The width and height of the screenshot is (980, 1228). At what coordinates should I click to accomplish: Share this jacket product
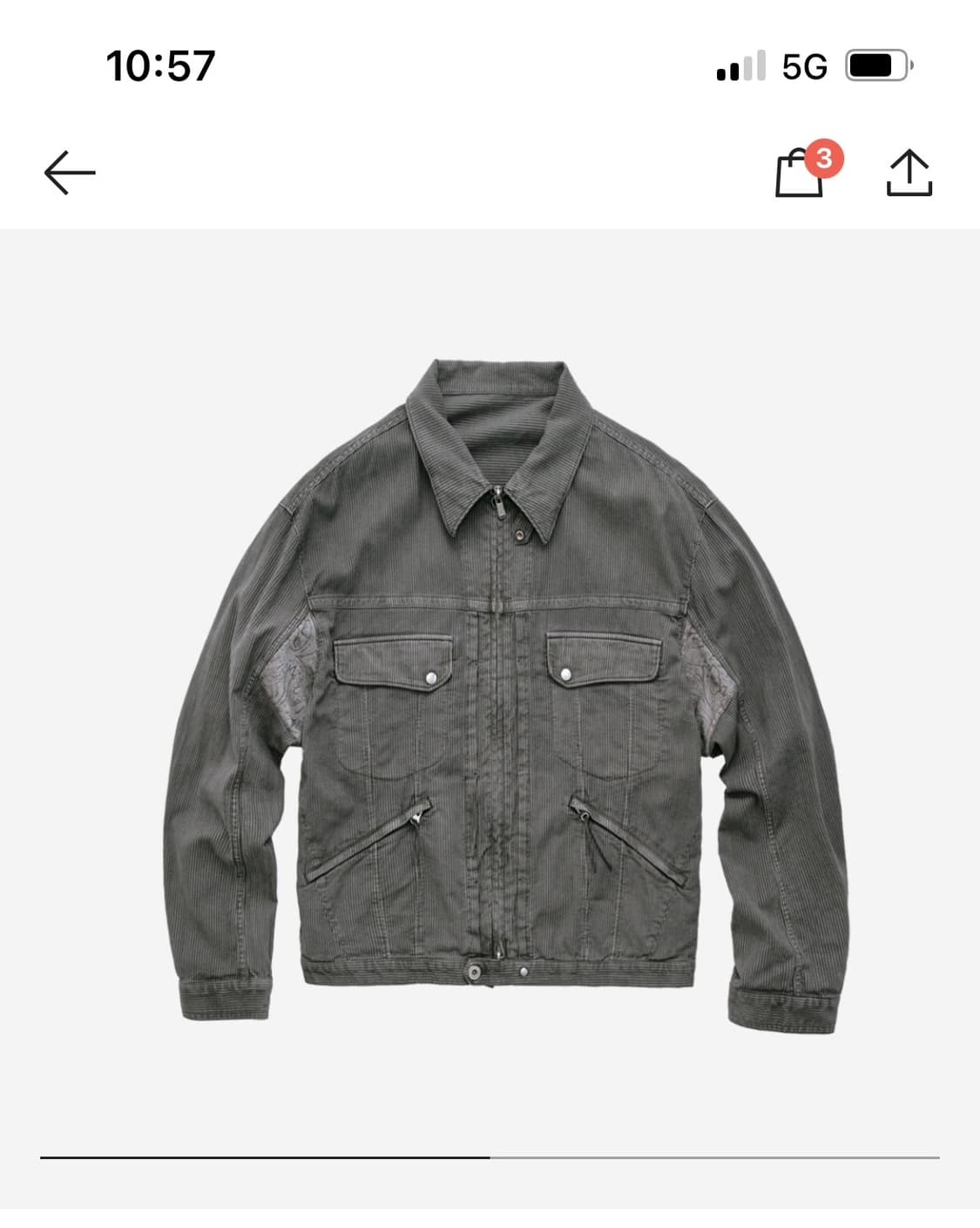(909, 173)
